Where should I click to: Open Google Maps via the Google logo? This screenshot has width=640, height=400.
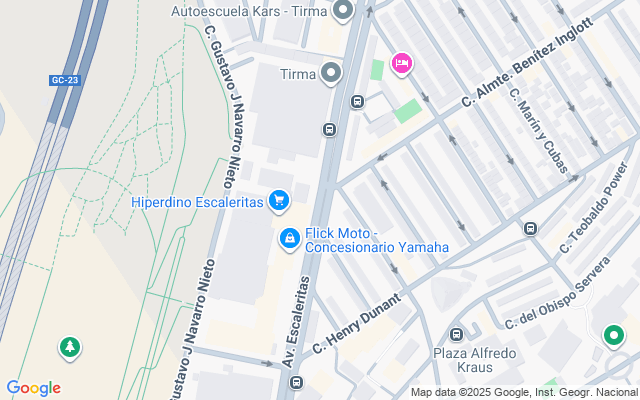click(33, 388)
